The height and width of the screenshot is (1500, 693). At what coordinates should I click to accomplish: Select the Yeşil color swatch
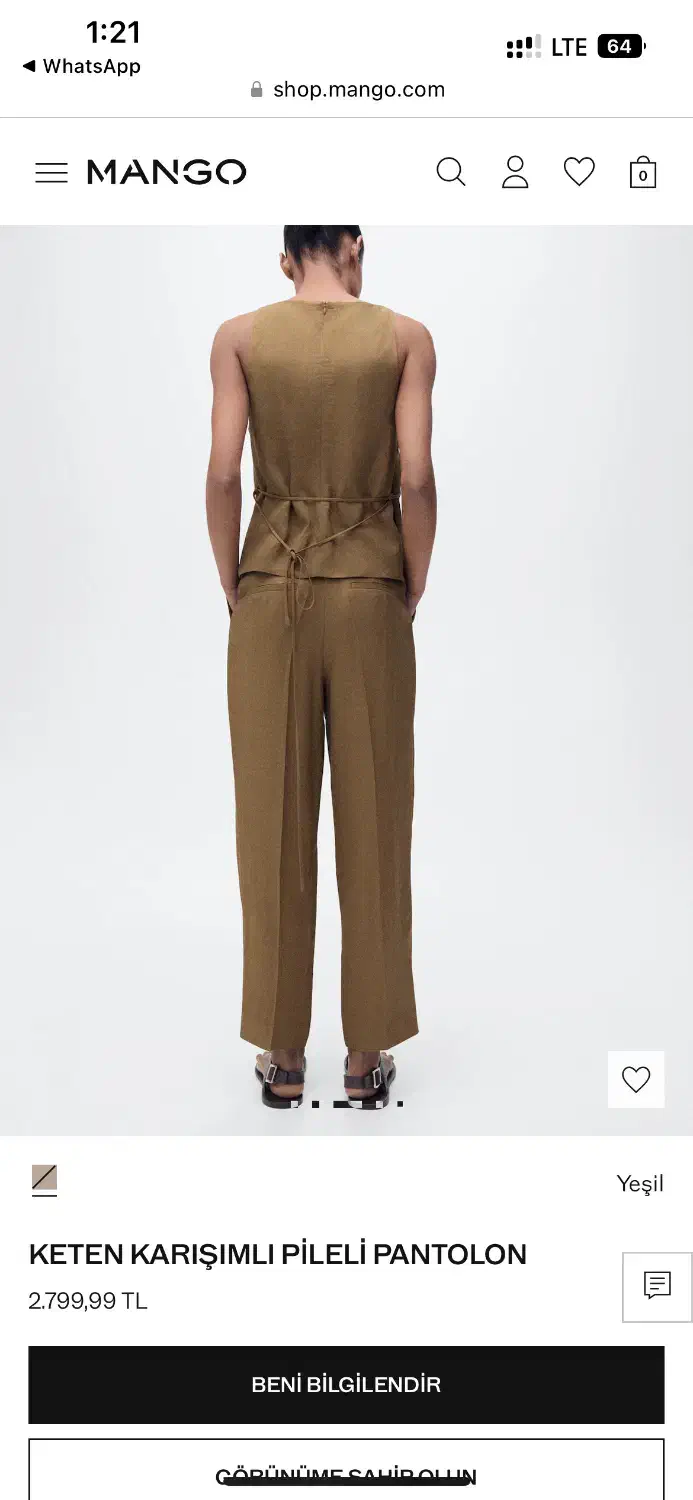45,1179
